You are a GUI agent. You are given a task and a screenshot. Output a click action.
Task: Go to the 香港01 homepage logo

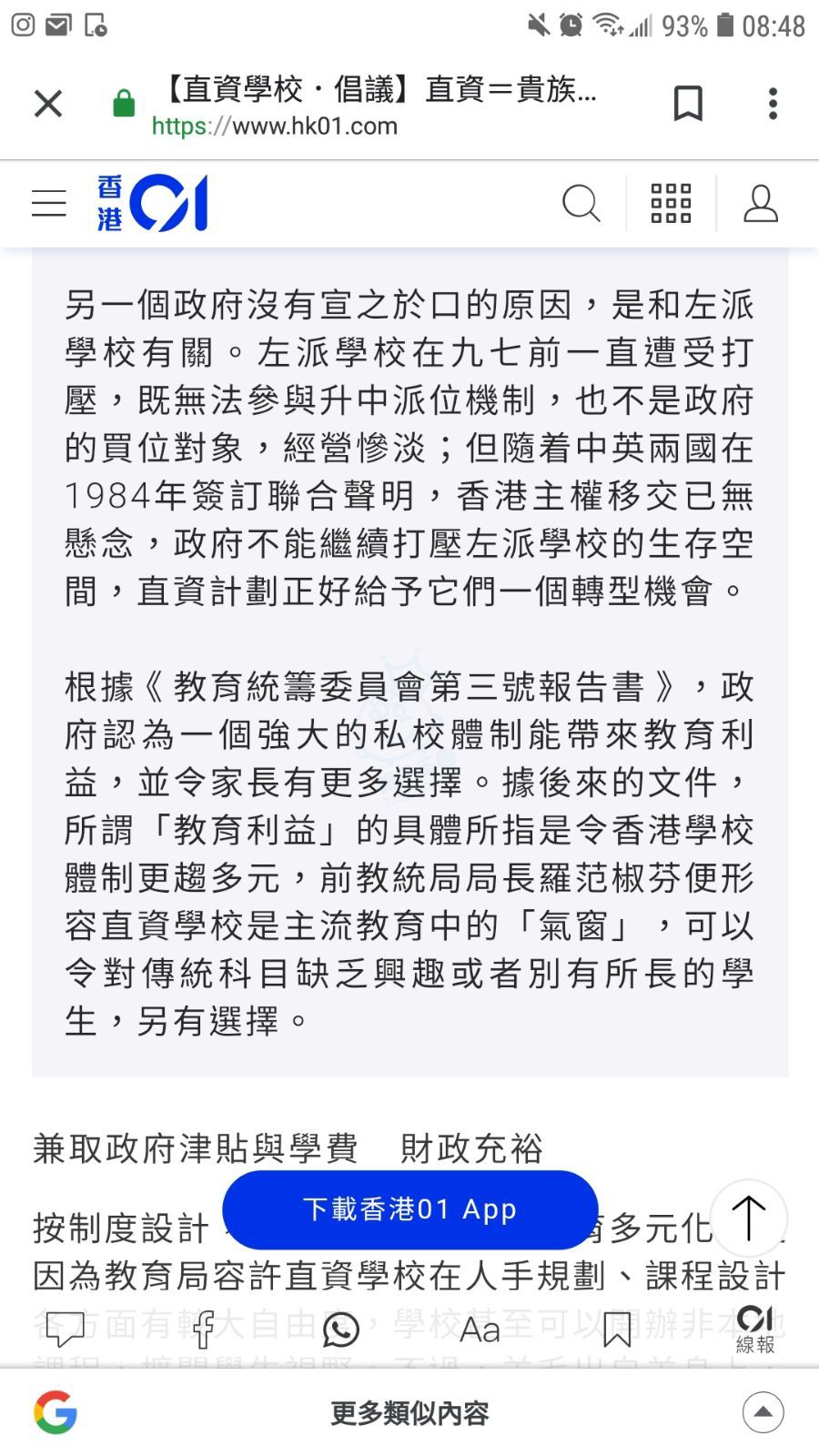pyautogui.click(x=153, y=203)
